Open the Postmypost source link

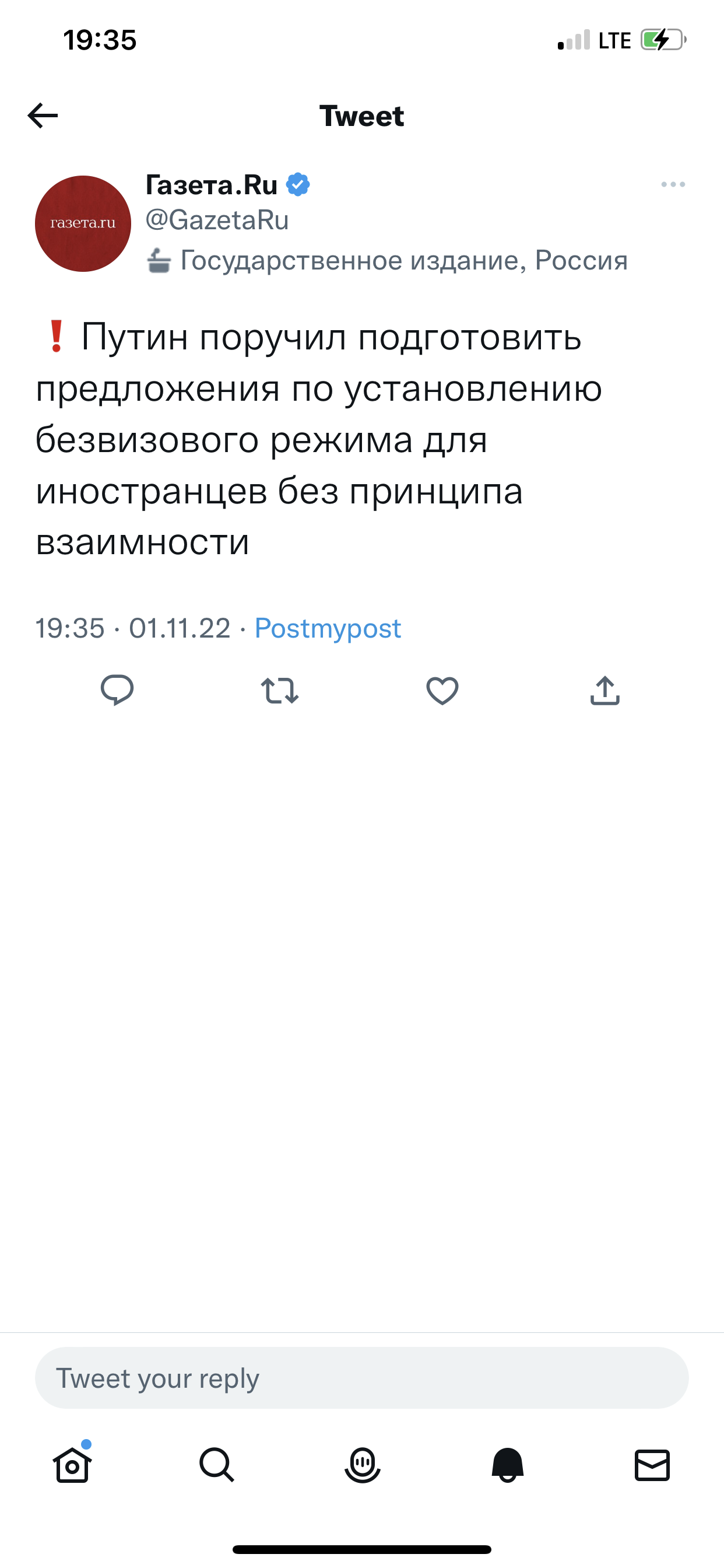pyautogui.click(x=328, y=628)
